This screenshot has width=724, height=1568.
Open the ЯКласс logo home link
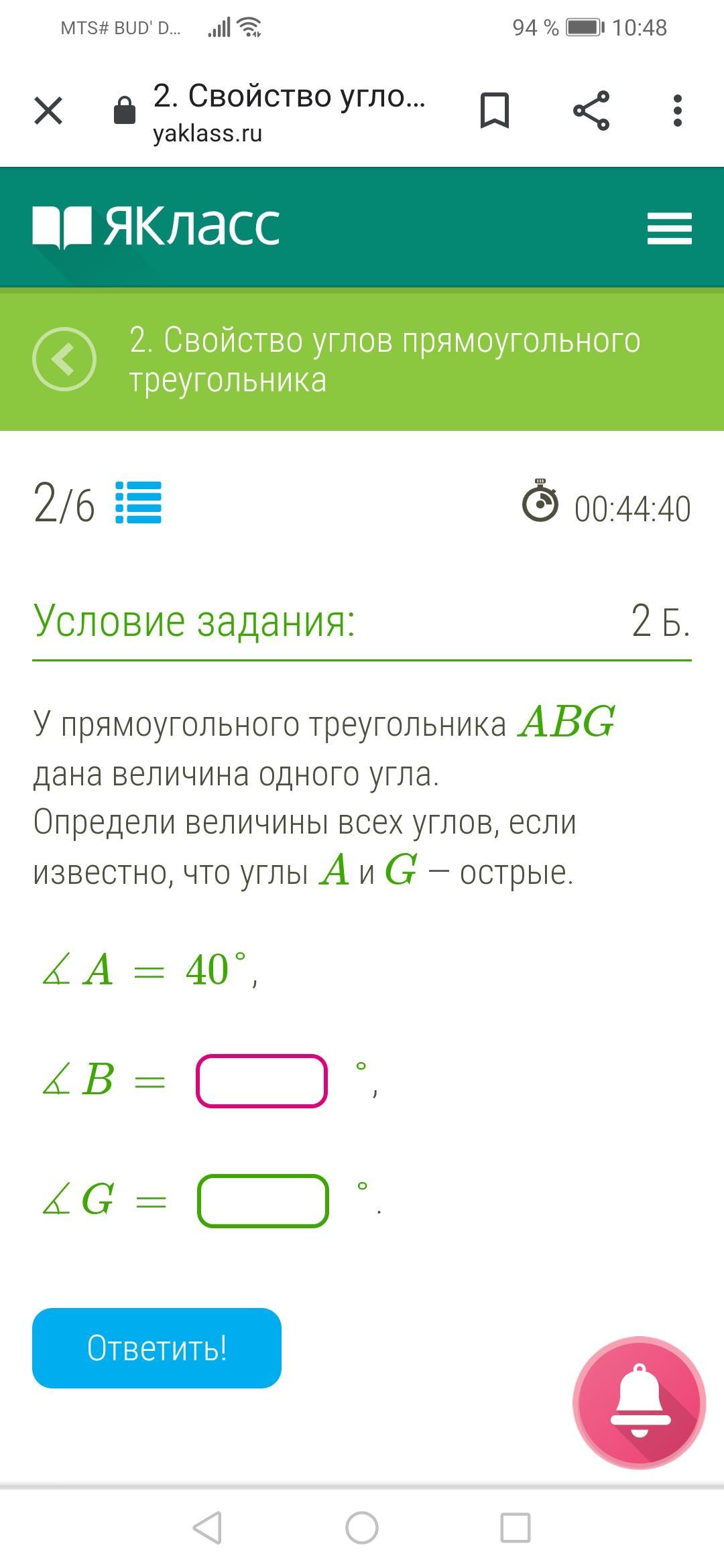point(156,226)
